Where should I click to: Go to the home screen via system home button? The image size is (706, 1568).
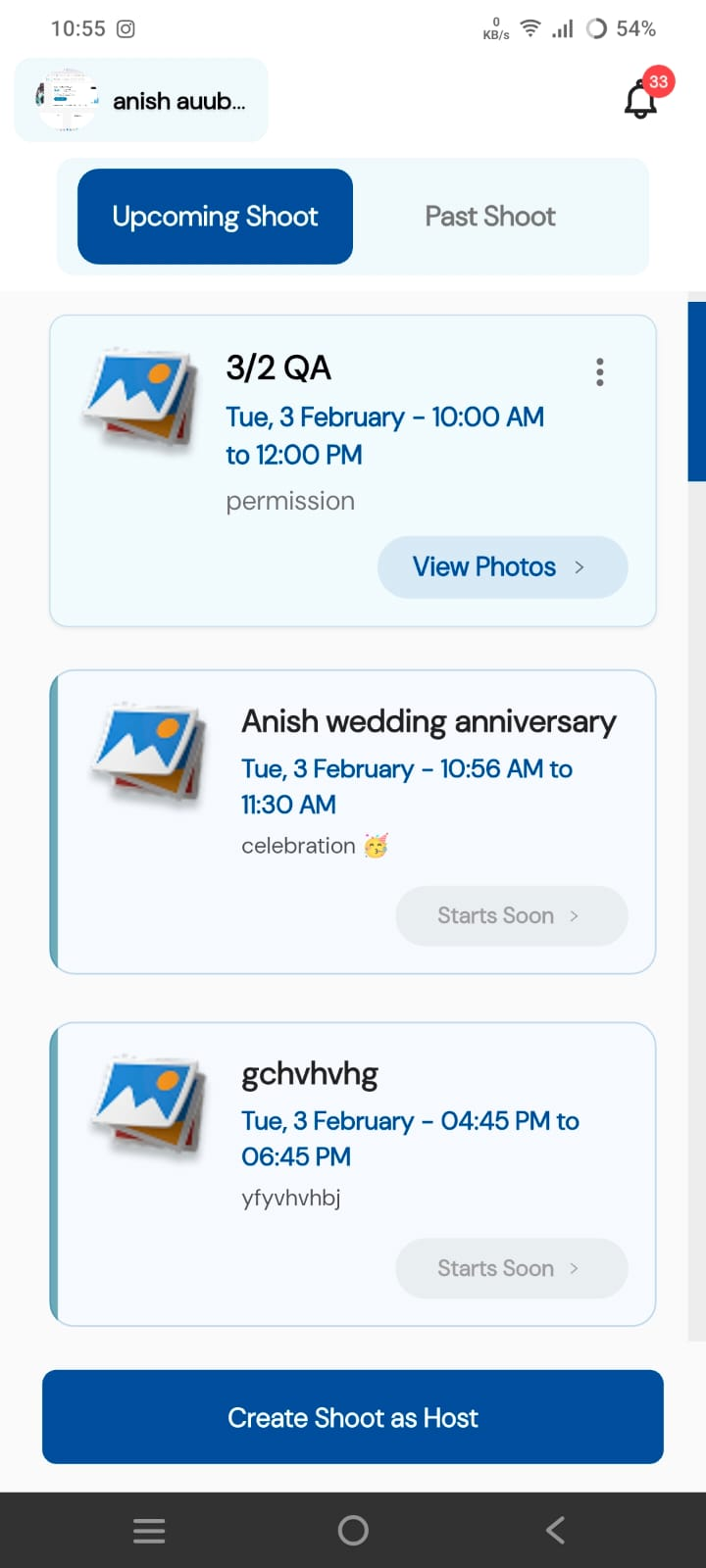point(353,1530)
